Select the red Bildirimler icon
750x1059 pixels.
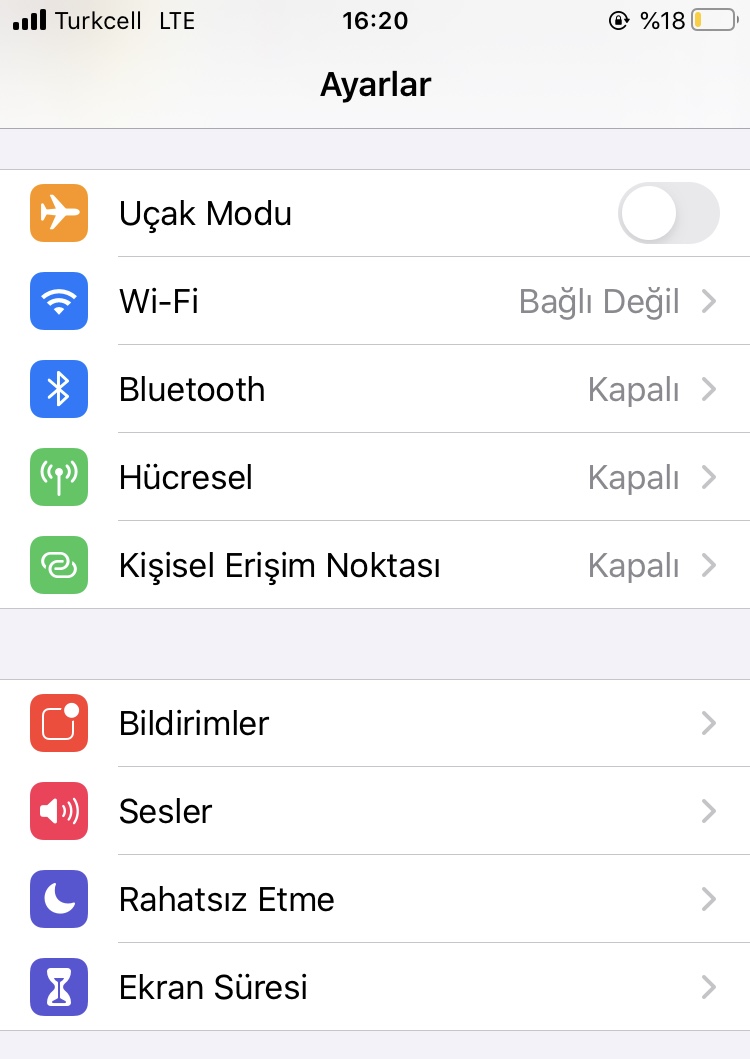point(59,723)
